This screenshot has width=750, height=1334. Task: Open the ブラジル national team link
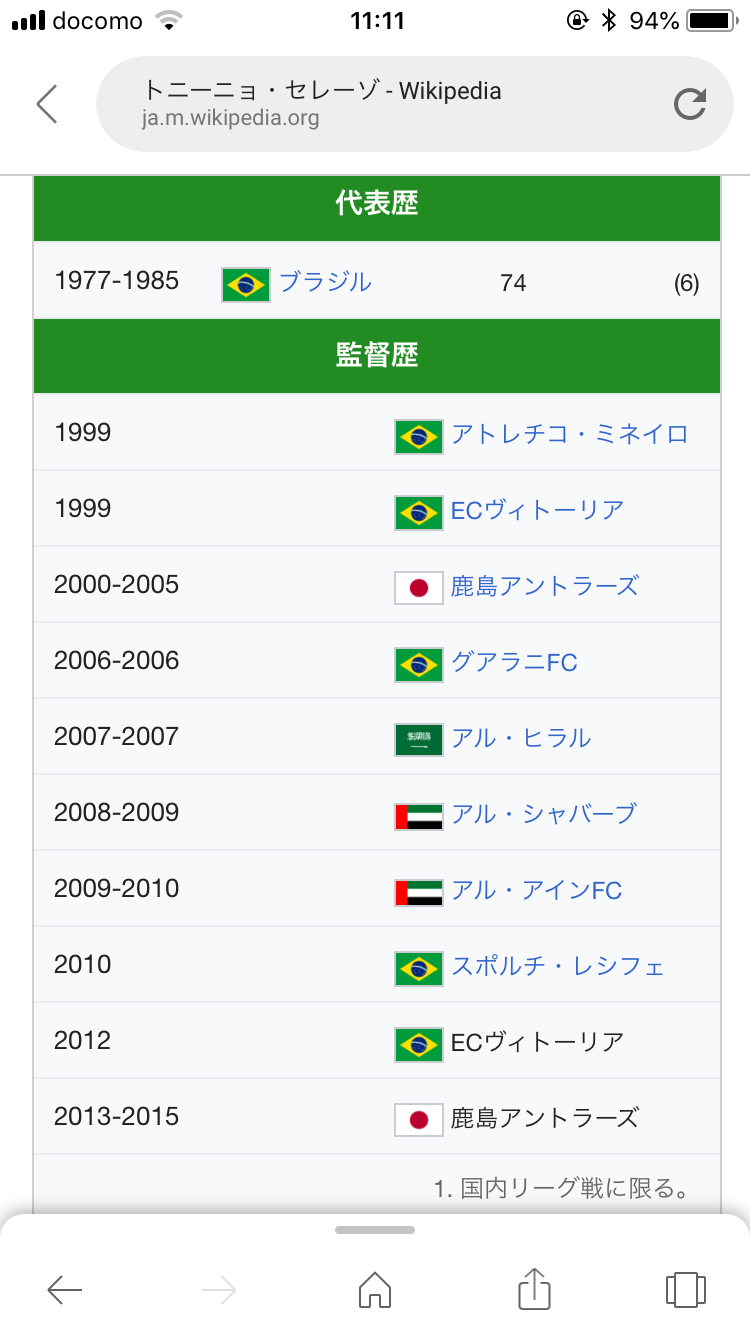pyautogui.click(x=325, y=283)
